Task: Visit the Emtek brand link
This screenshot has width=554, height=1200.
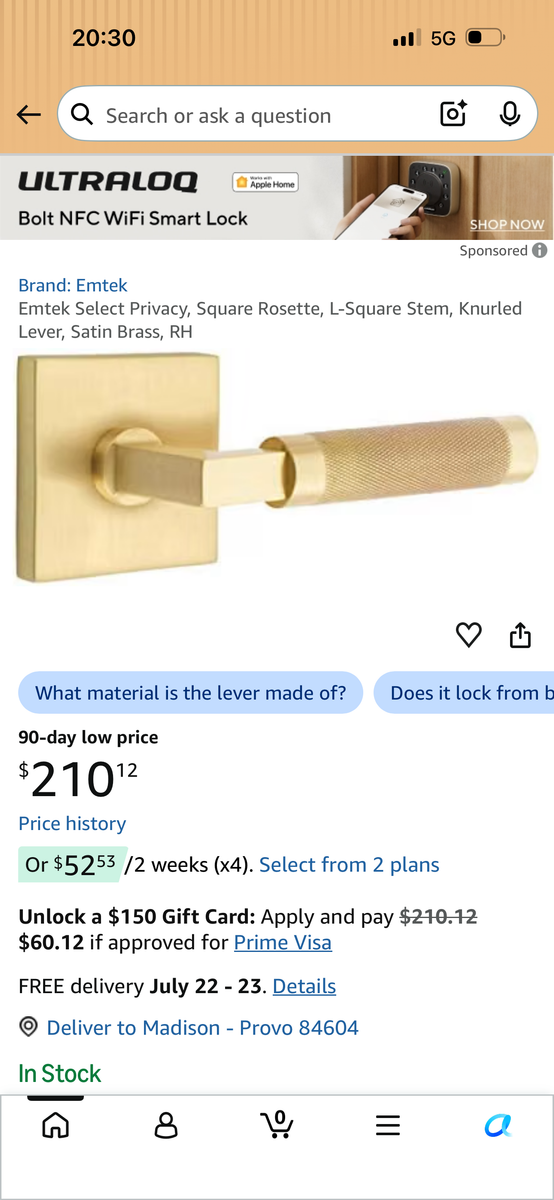Action: pos(73,285)
